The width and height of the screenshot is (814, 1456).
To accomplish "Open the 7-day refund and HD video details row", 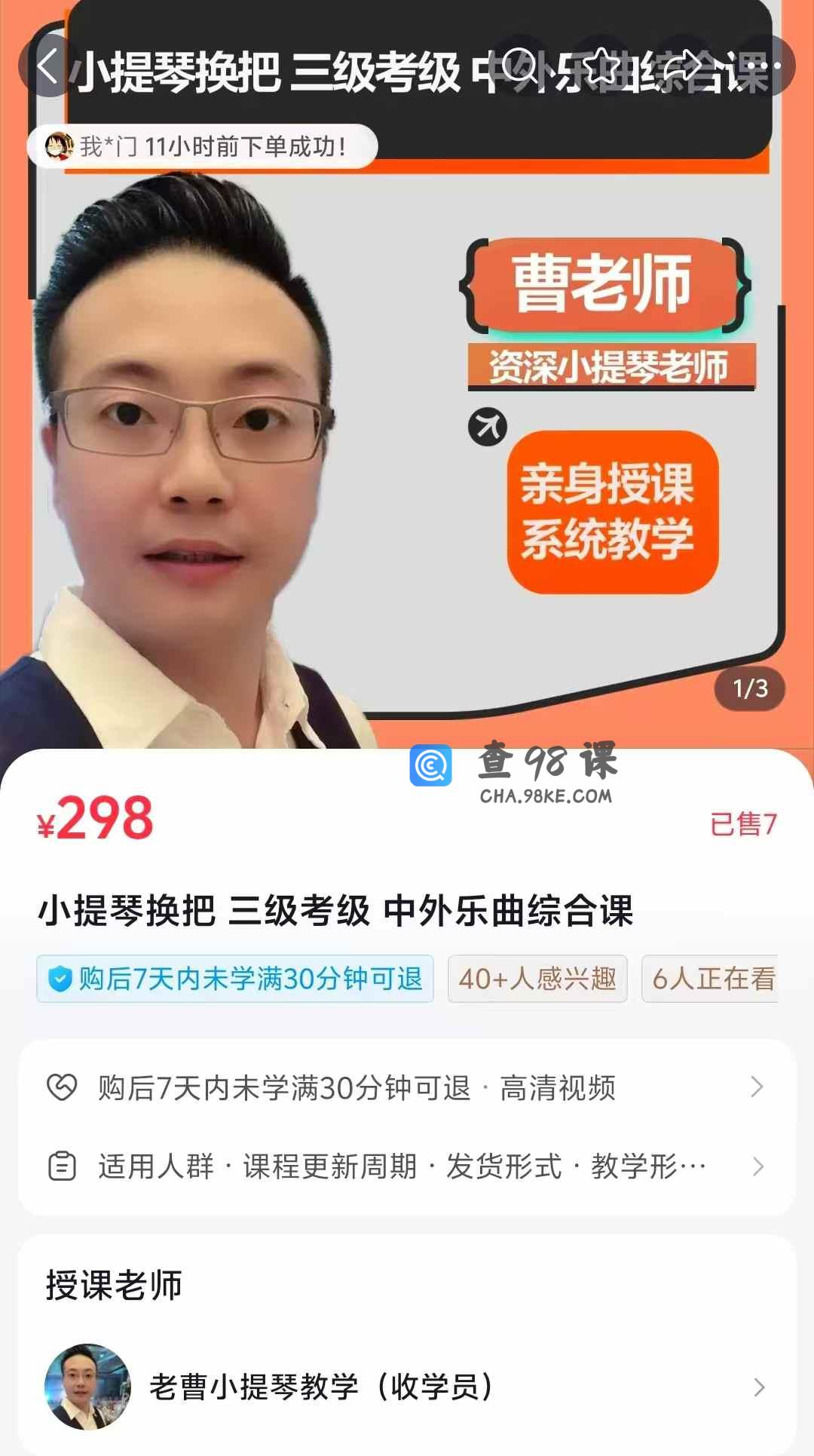I will coord(407,1087).
